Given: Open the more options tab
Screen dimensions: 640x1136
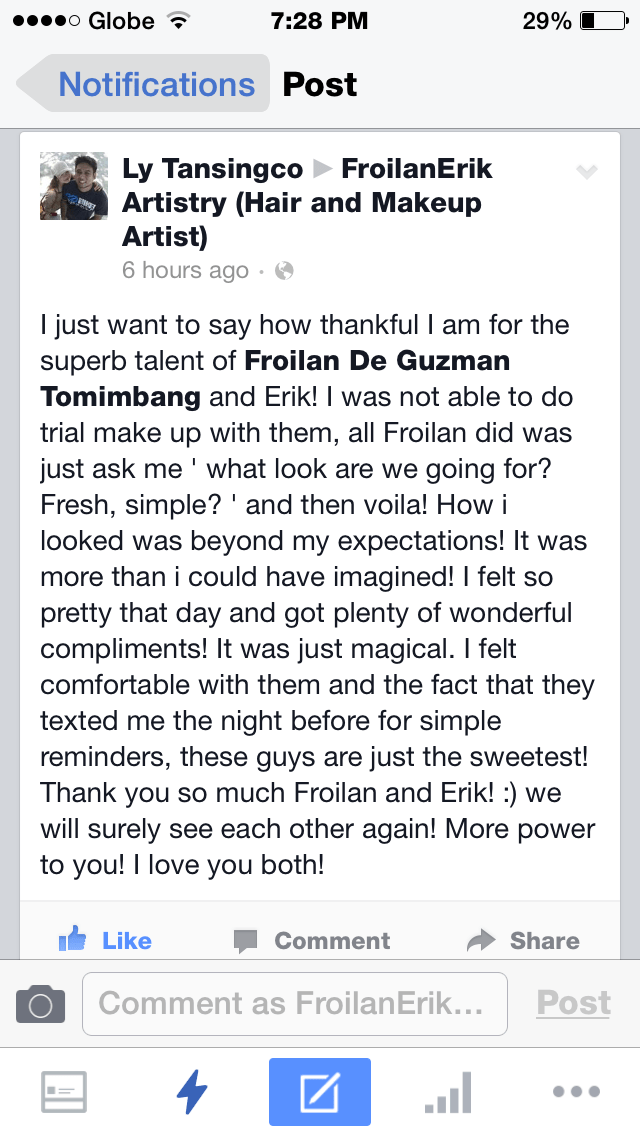Looking at the screenshot, I should click(576, 1092).
